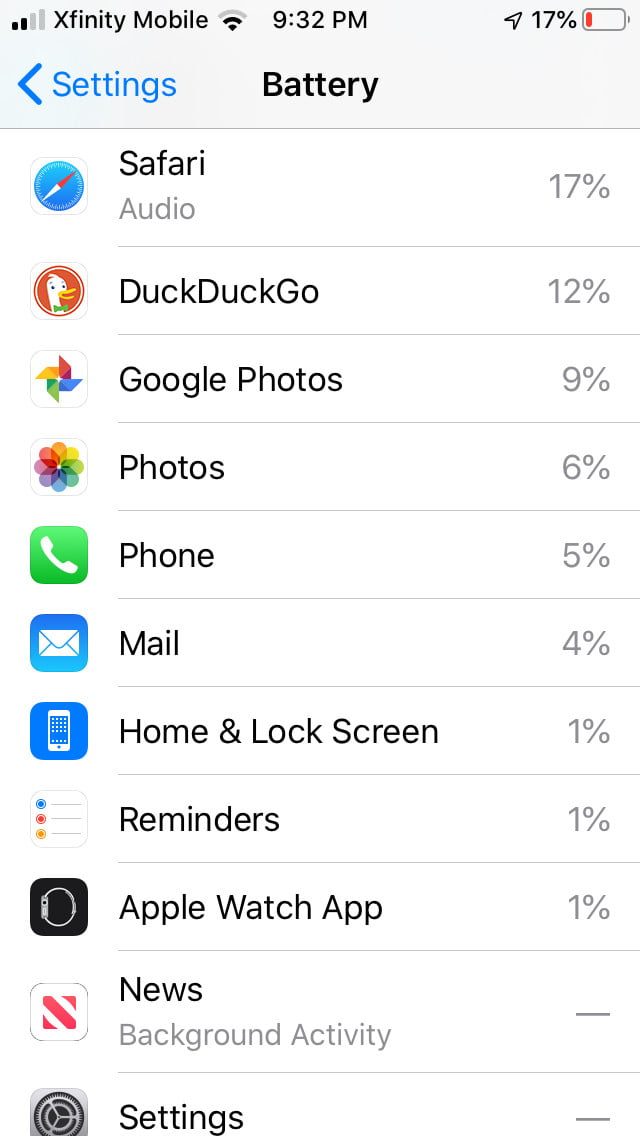Show Apple Watch App activity
The width and height of the screenshot is (640, 1136).
[320, 907]
